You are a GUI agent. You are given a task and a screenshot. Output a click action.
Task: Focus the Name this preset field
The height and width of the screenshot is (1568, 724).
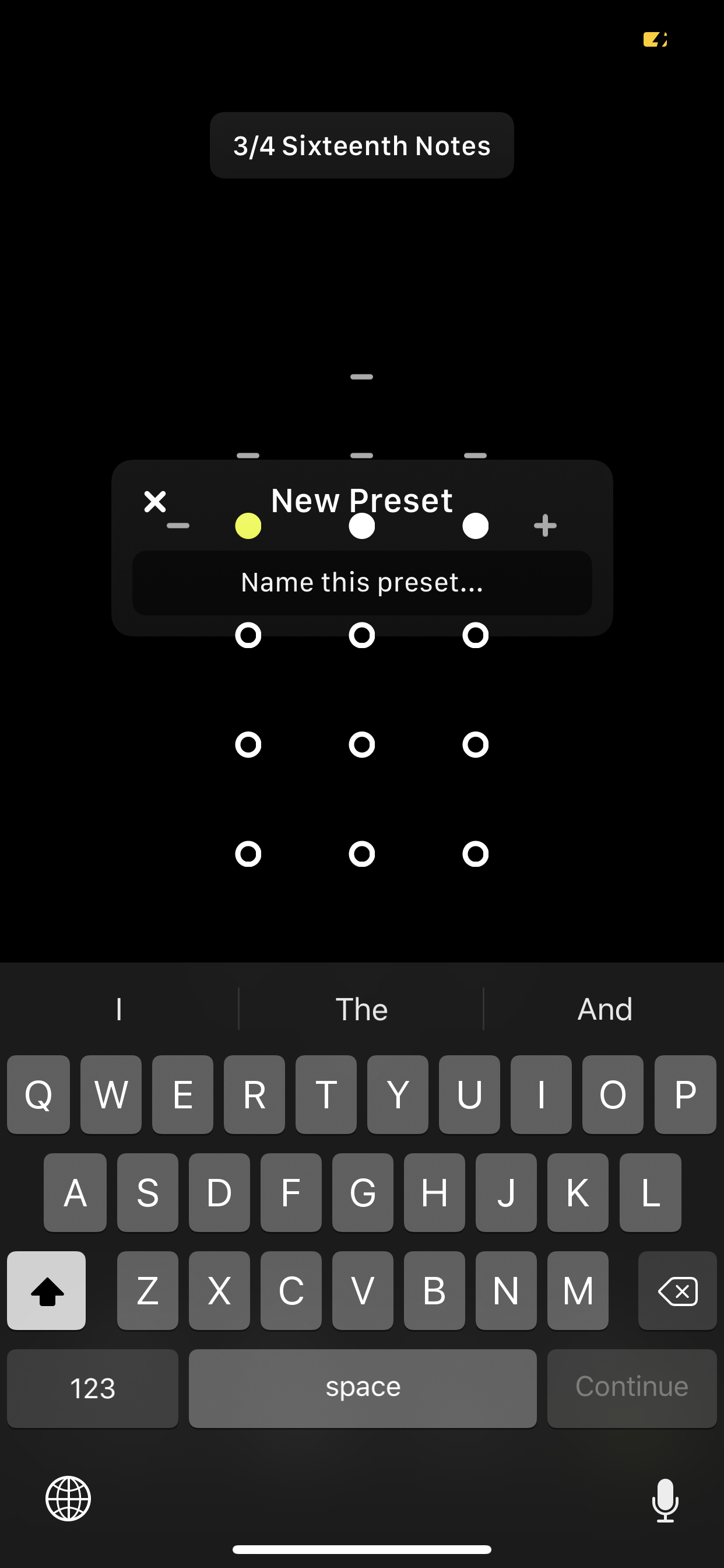362,583
